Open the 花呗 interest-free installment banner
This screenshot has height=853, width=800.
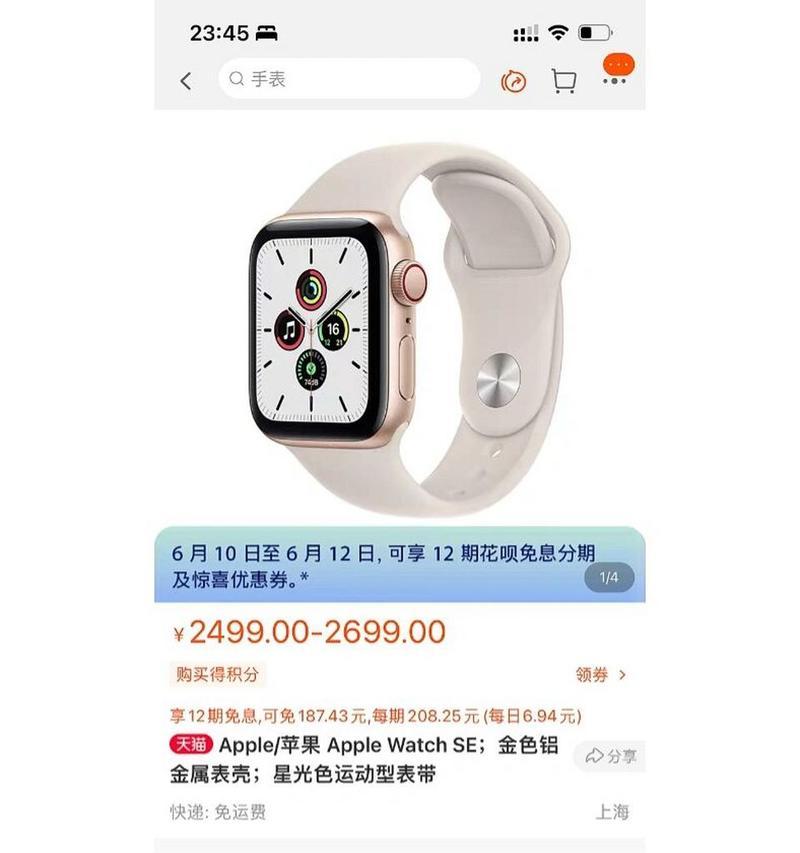coord(380,565)
